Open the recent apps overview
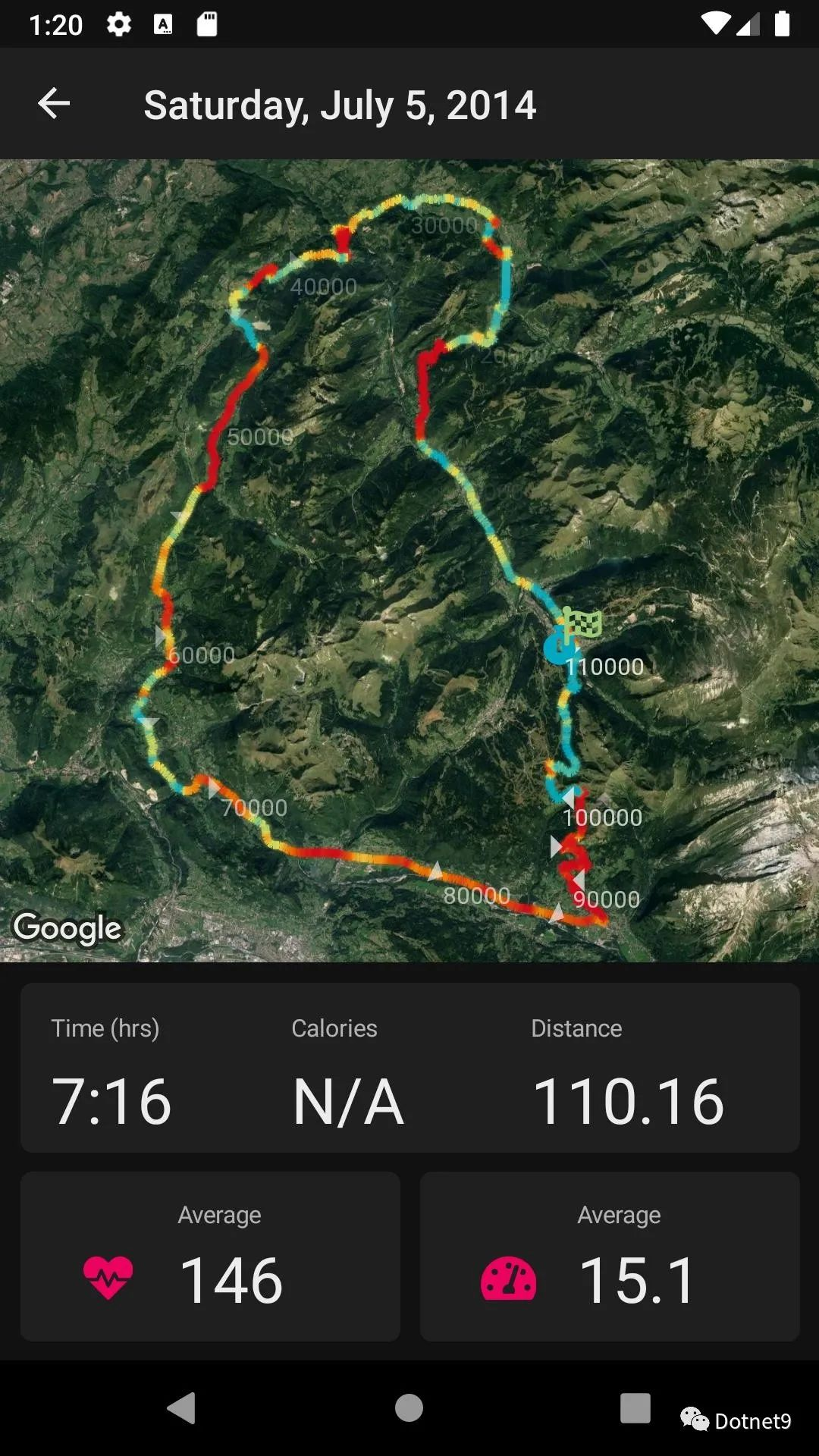Screen dimensions: 819x1456 coord(635,1408)
